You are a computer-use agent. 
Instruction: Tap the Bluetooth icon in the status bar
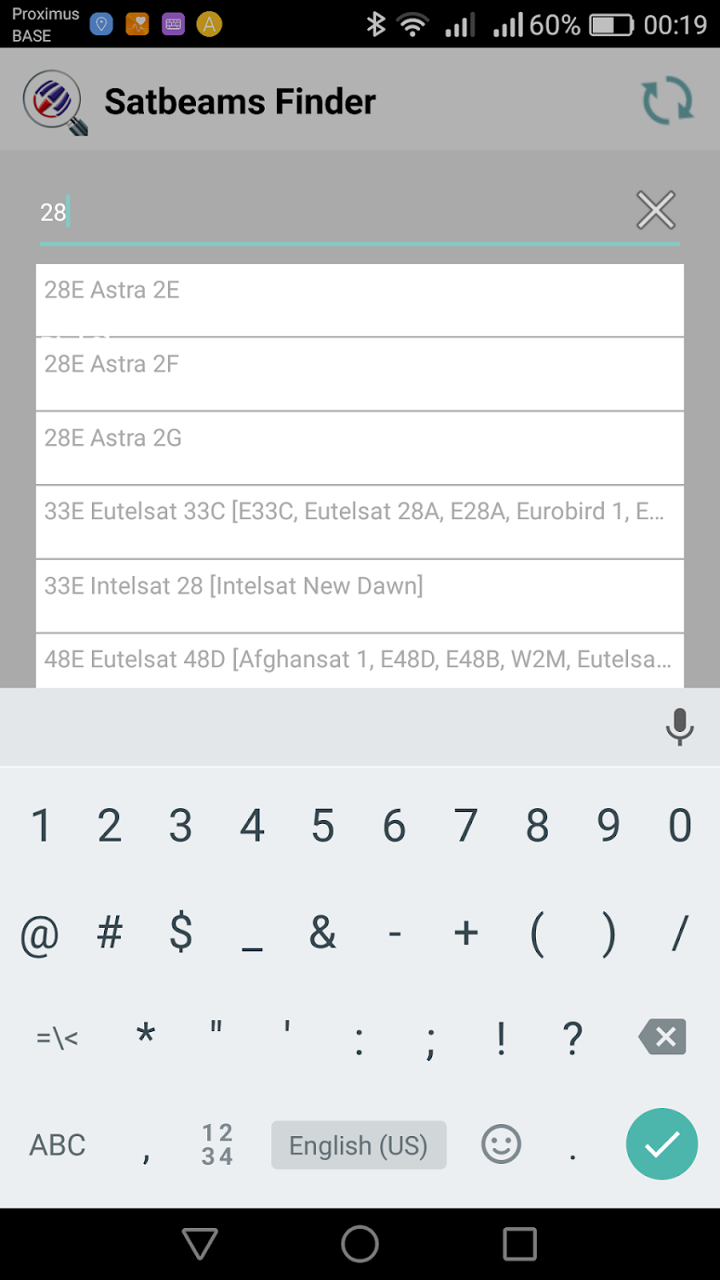pyautogui.click(x=375, y=25)
